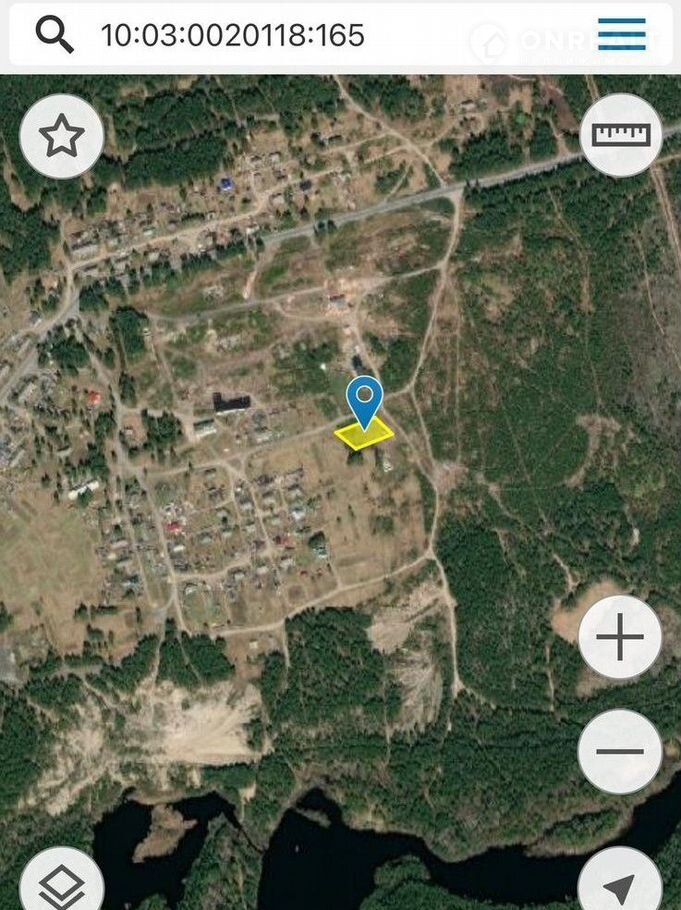The width and height of the screenshot is (681, 910).
Task: Open the hamburger menu
Action: click(x=622, y=35)
